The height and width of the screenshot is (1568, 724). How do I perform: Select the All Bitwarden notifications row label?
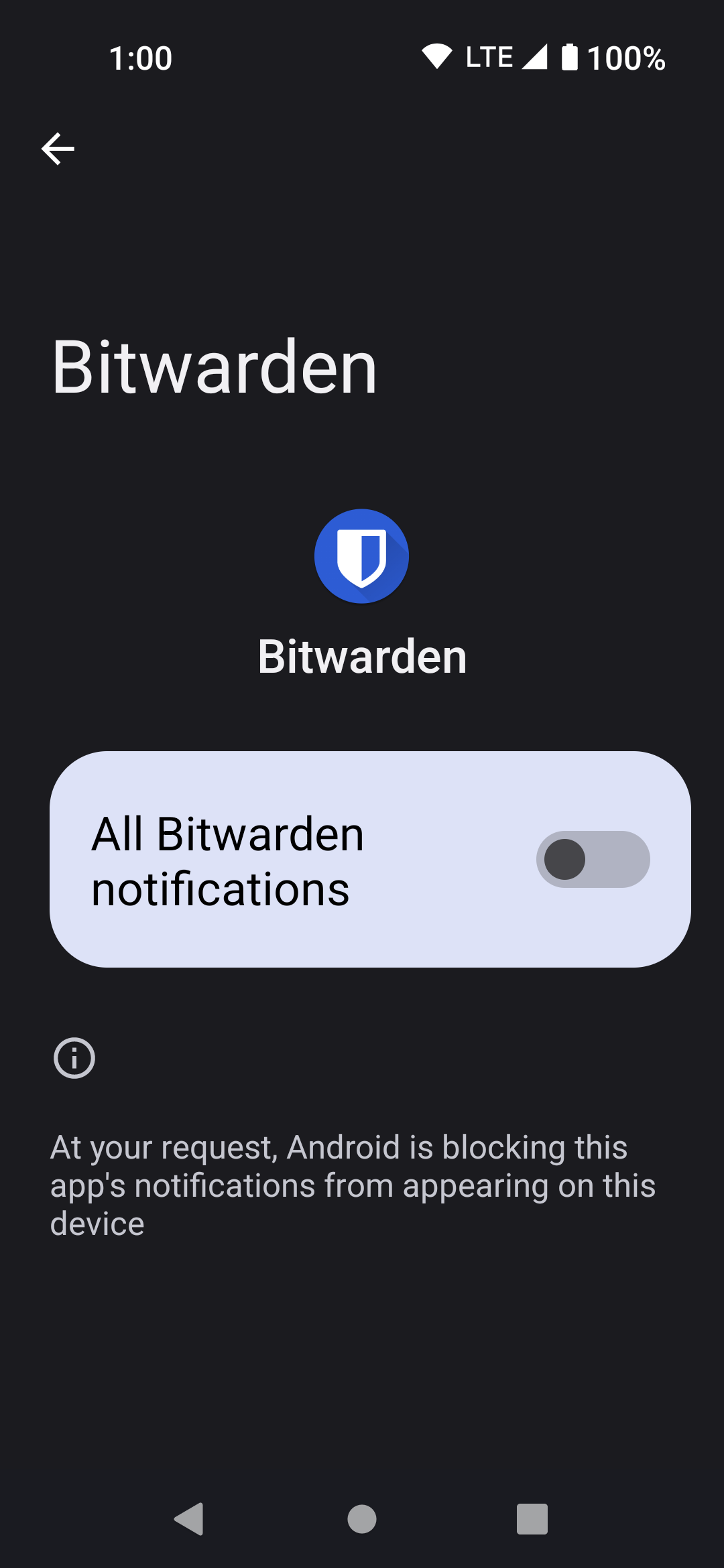coord(228,860)
